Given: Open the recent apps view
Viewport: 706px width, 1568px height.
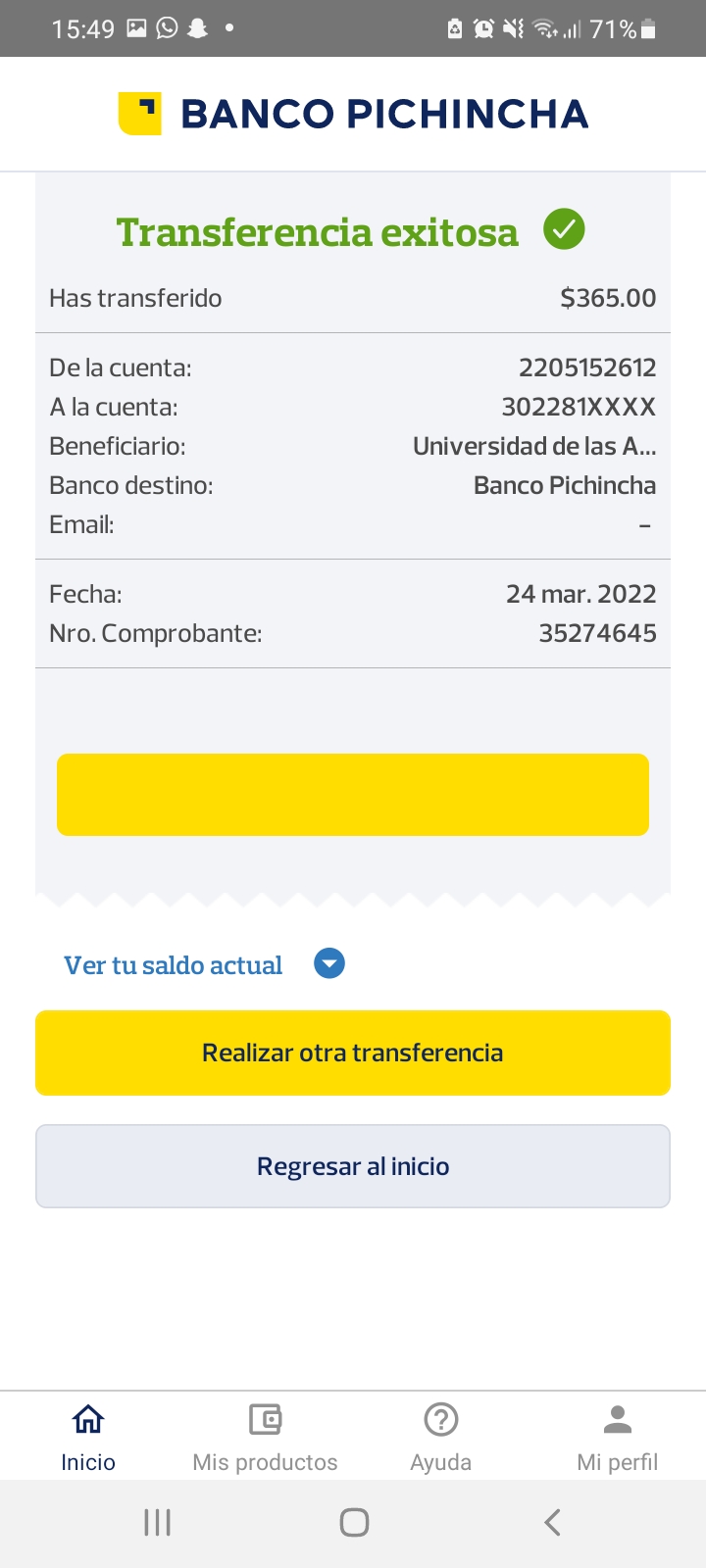Looking at the screenshot, I should pyautogui.click(x=157, y=1522).
